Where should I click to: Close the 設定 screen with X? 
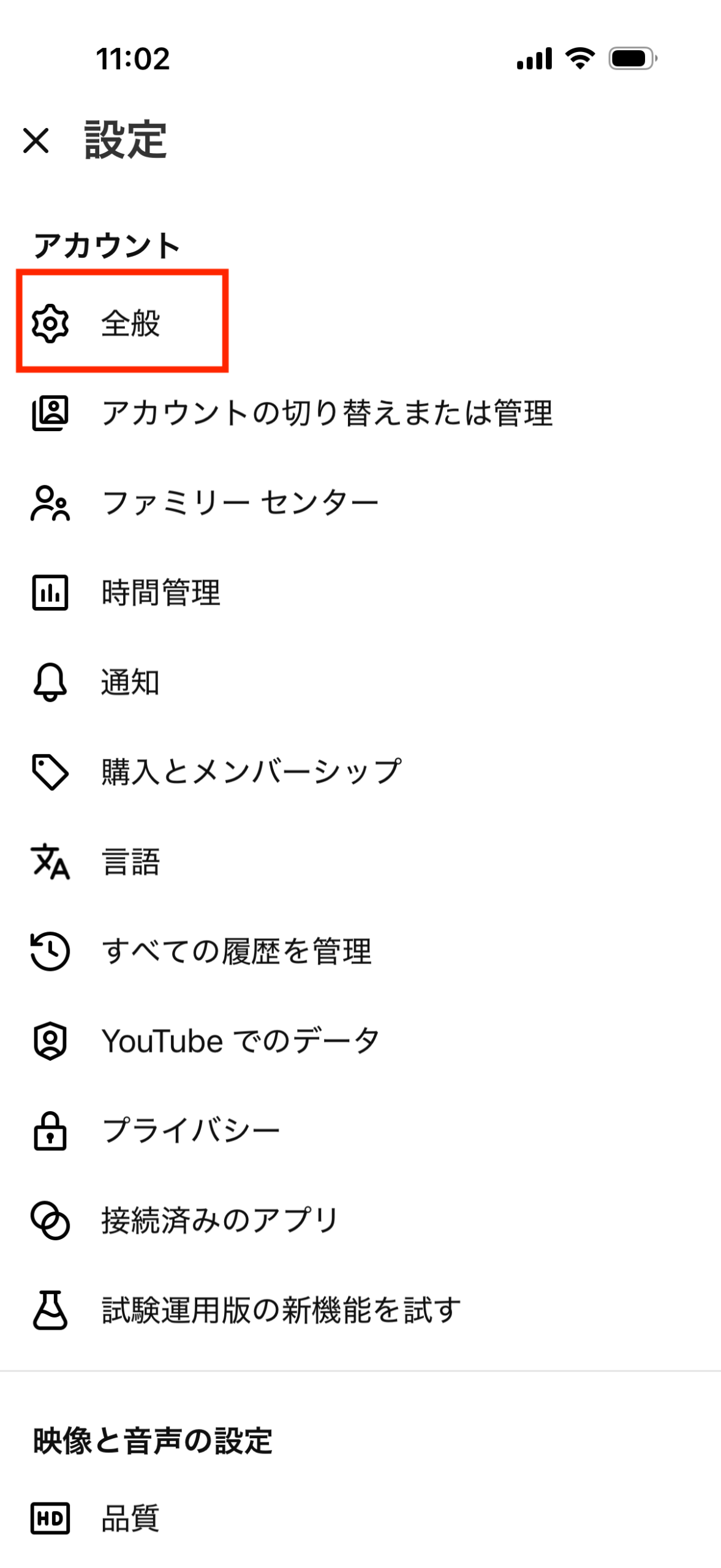tap(36, 140)
